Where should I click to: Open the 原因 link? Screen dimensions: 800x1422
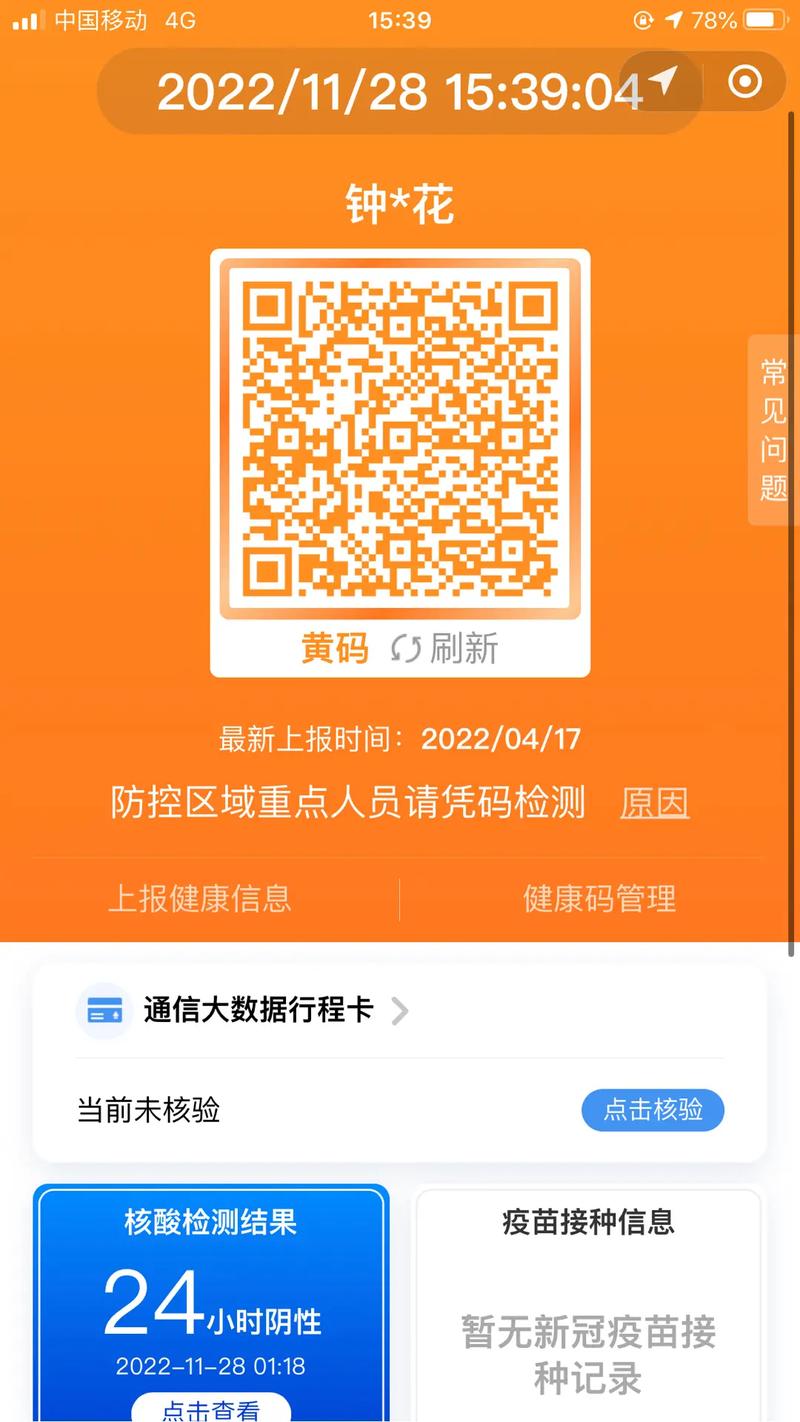[x=655, y=803]
